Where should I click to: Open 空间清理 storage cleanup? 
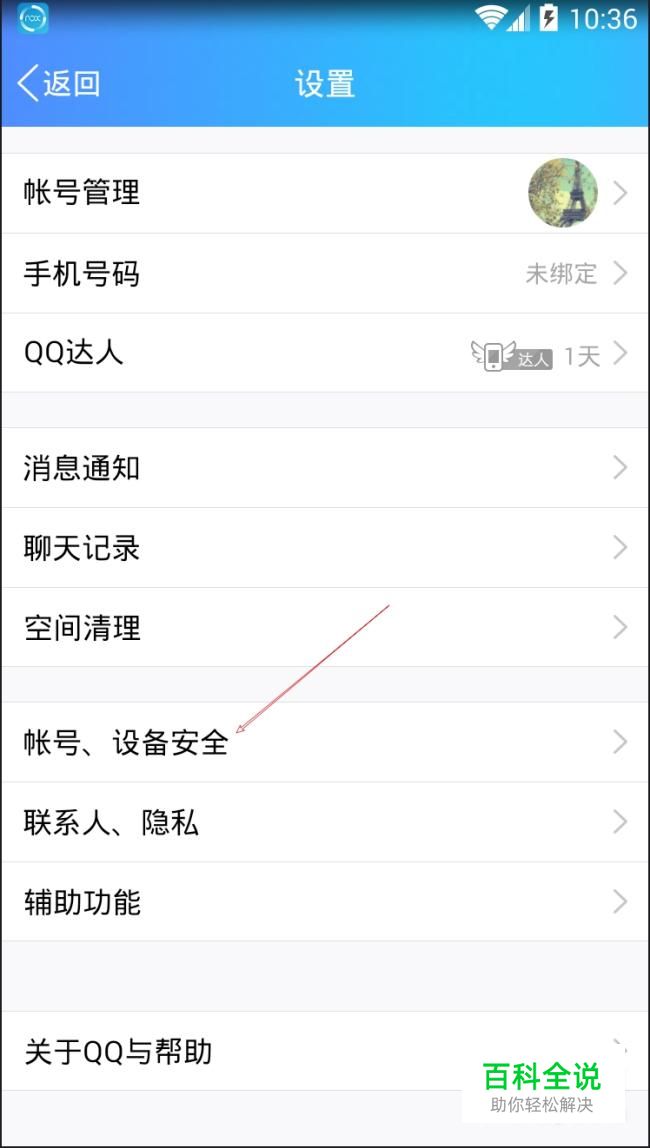pyautogui.click(x=324, y=627)
